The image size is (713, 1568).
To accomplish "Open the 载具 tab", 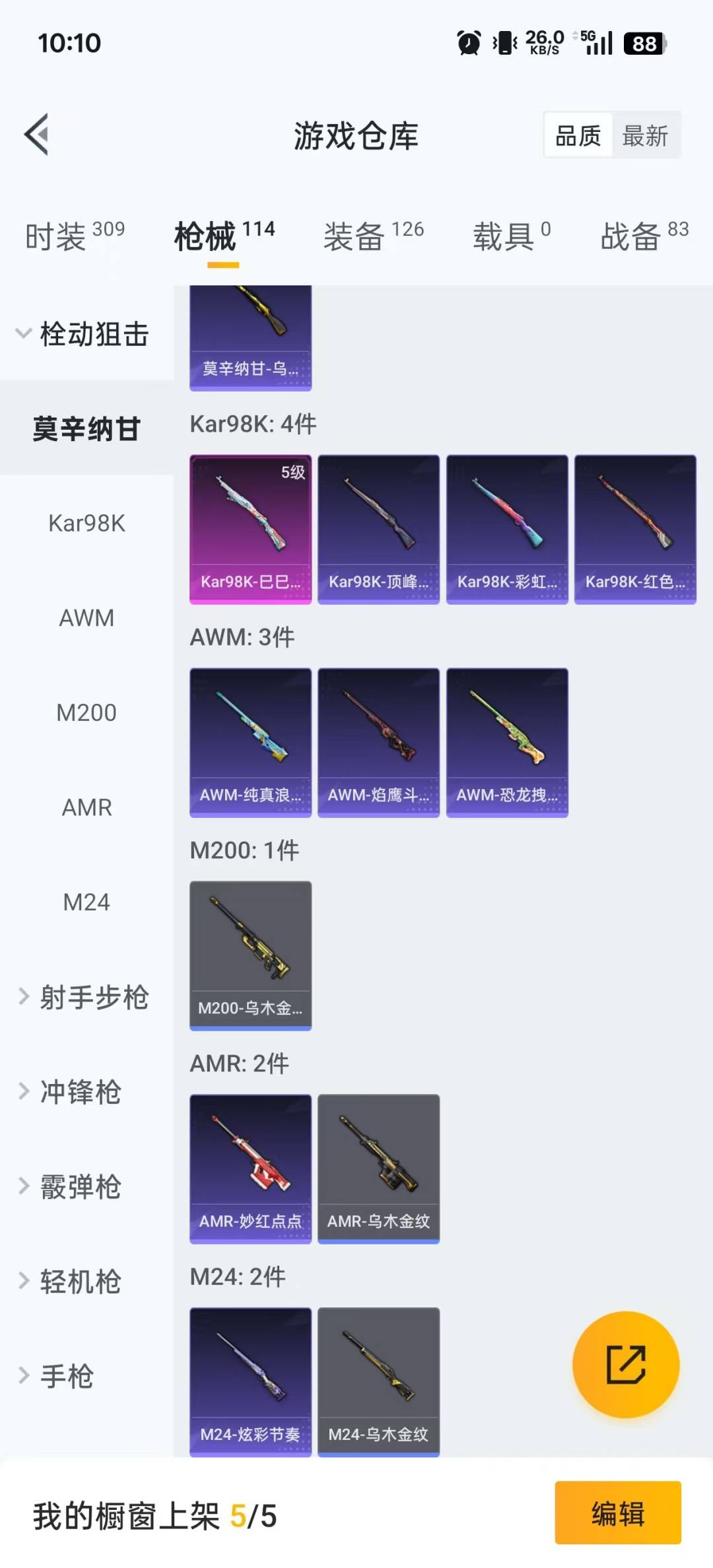I will 511,236.
